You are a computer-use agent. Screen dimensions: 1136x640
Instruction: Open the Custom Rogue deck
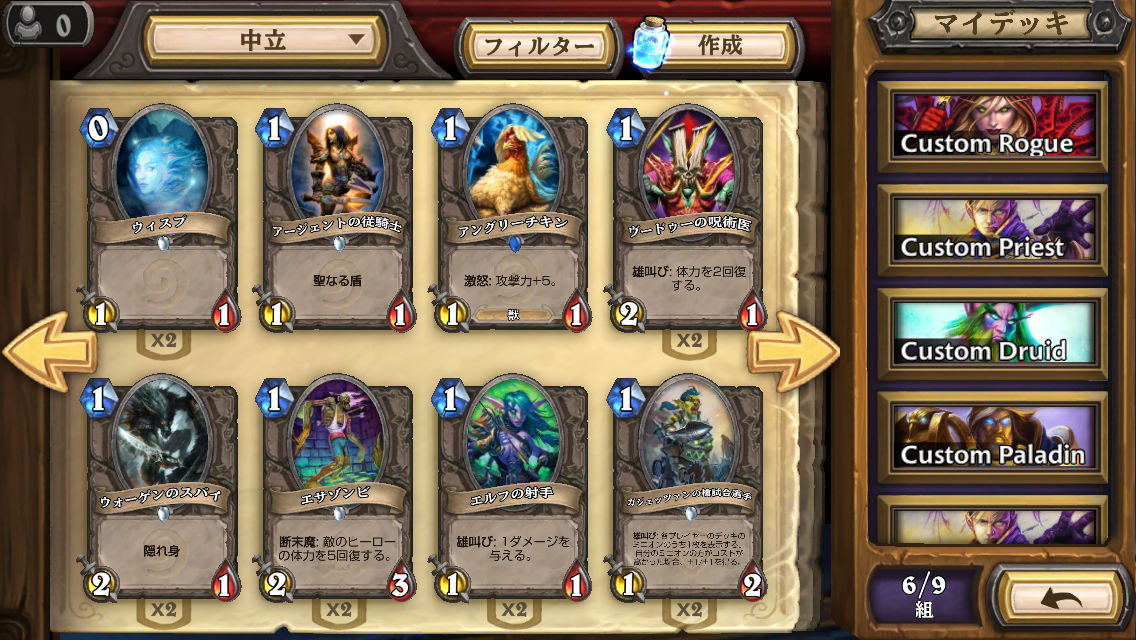click(x=992, y=127)
